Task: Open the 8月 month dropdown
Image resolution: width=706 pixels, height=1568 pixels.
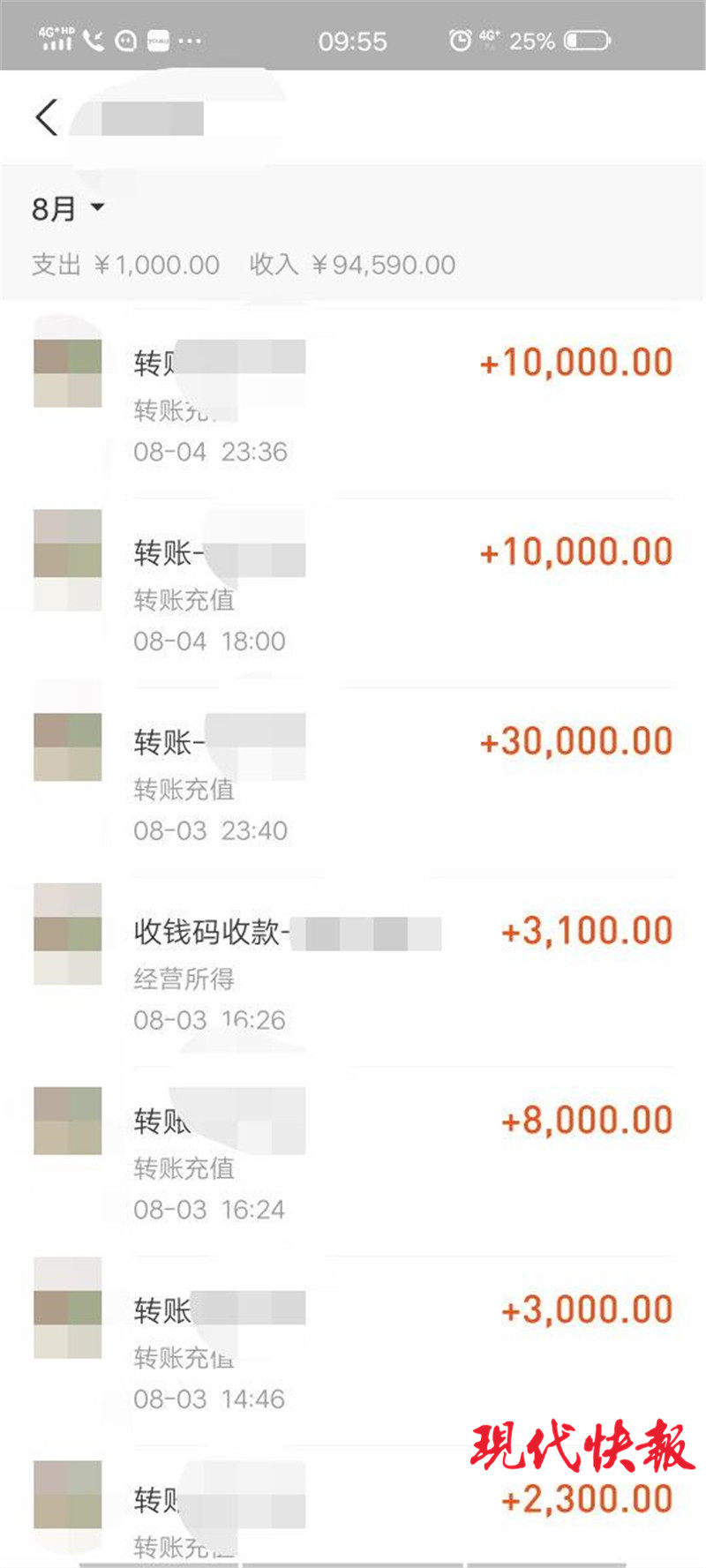Action: coord(68,209)
